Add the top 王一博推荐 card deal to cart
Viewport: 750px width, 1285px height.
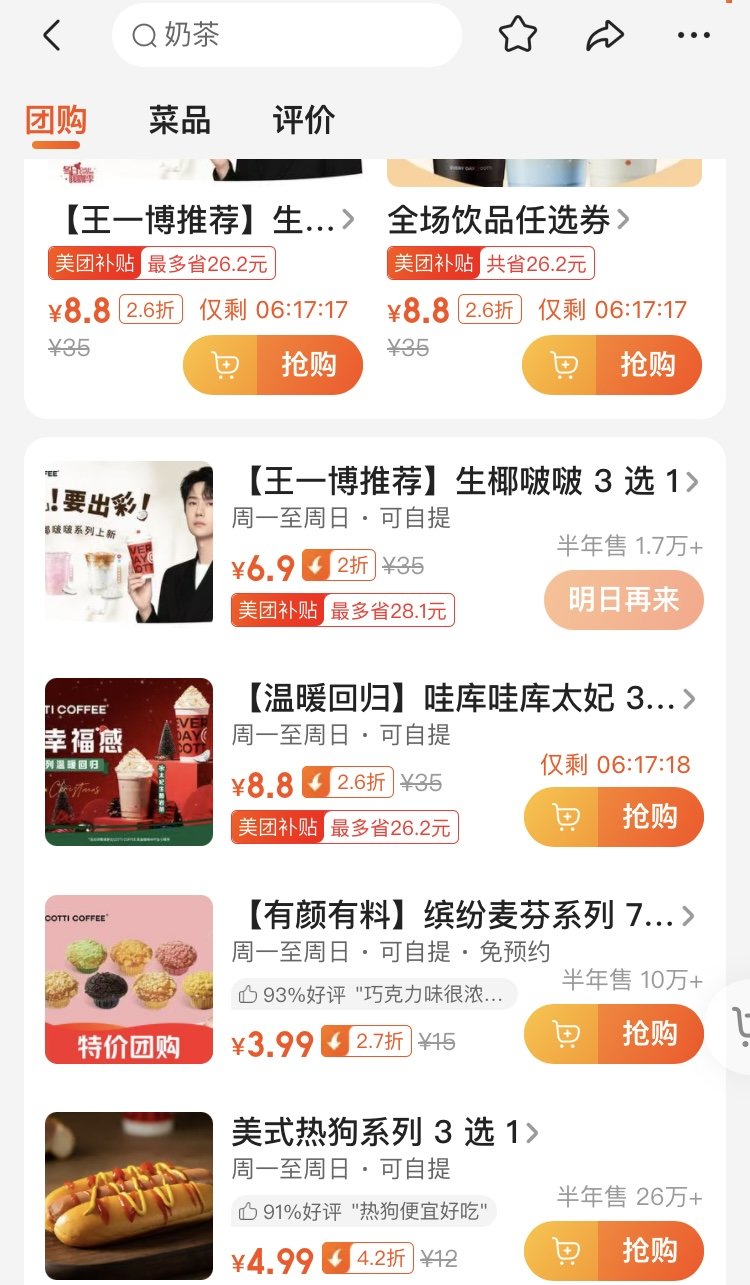point(222,365)
